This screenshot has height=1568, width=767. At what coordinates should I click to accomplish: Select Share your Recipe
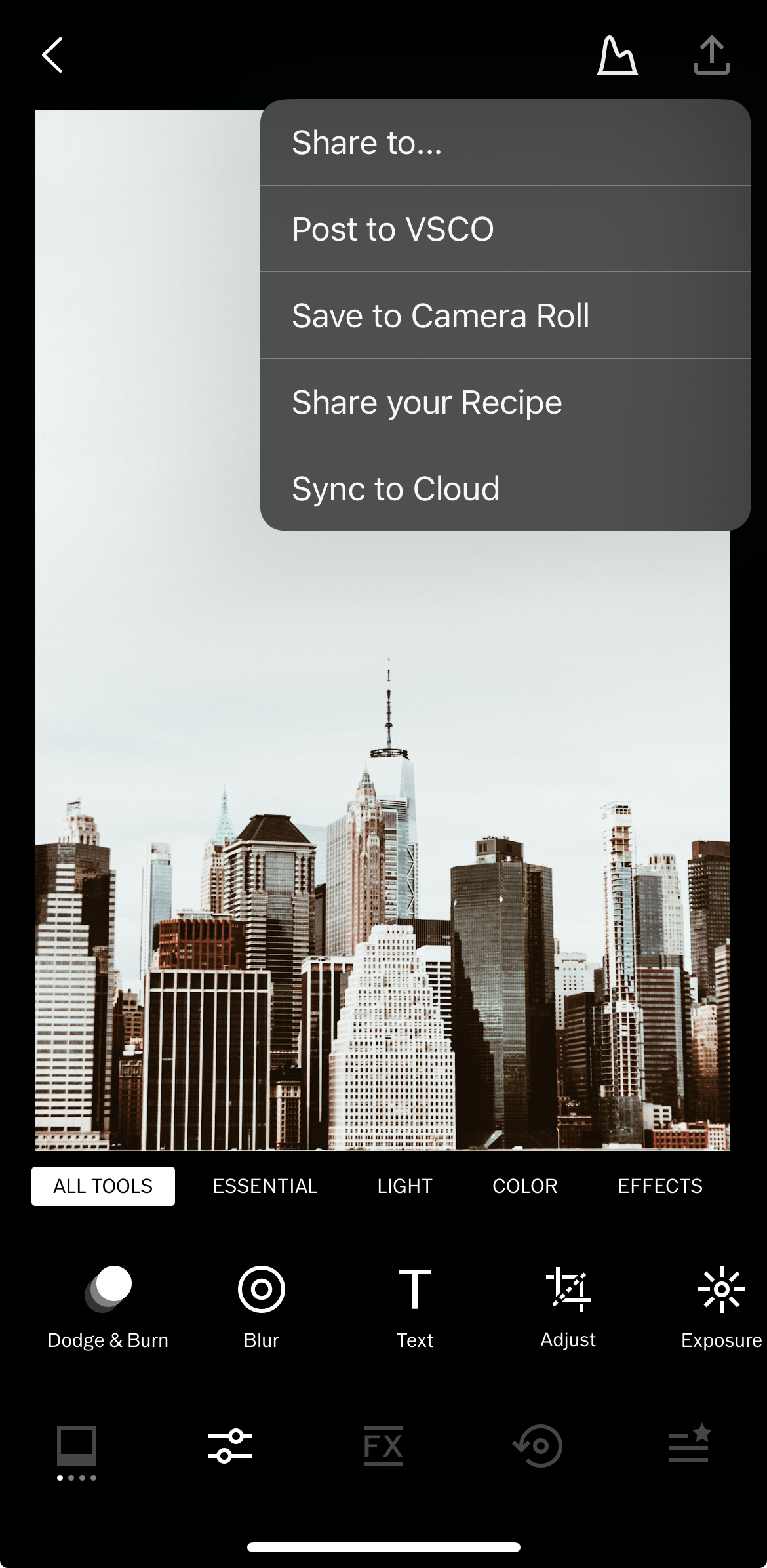click(x=505, y=403)
